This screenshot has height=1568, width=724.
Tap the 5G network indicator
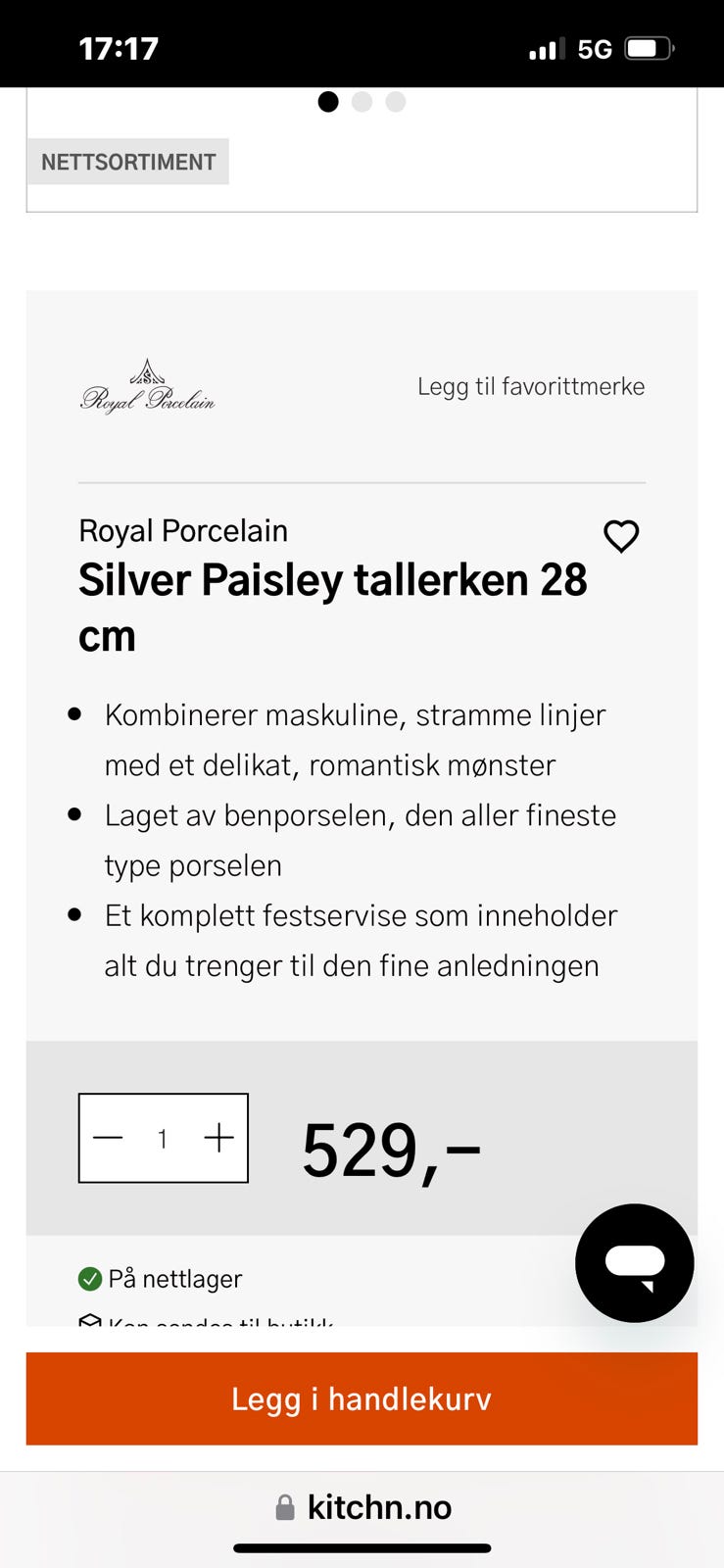pyautogui.click(x=595, y=46)
